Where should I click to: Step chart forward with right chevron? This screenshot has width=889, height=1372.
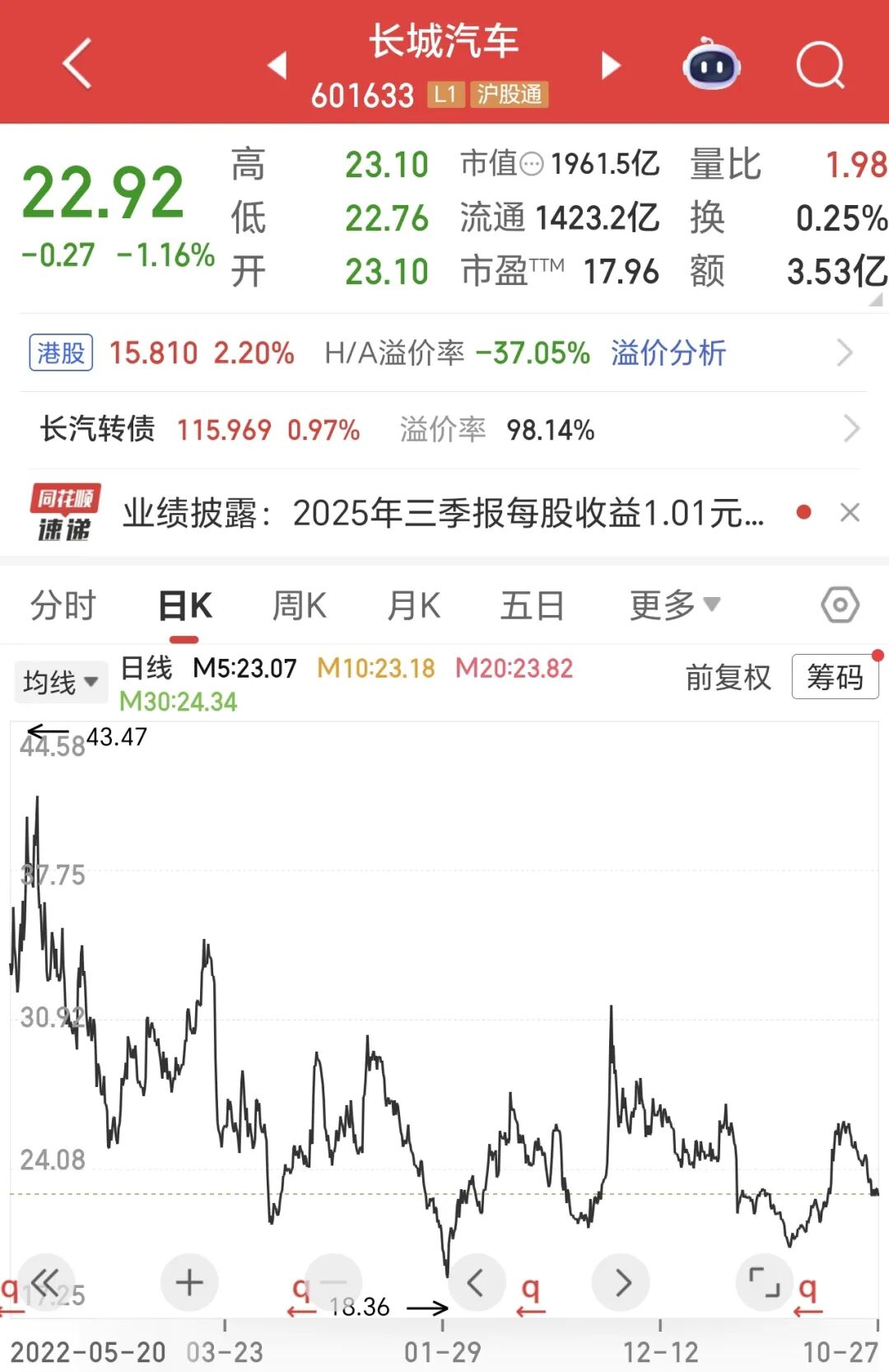coord(620,1282)
